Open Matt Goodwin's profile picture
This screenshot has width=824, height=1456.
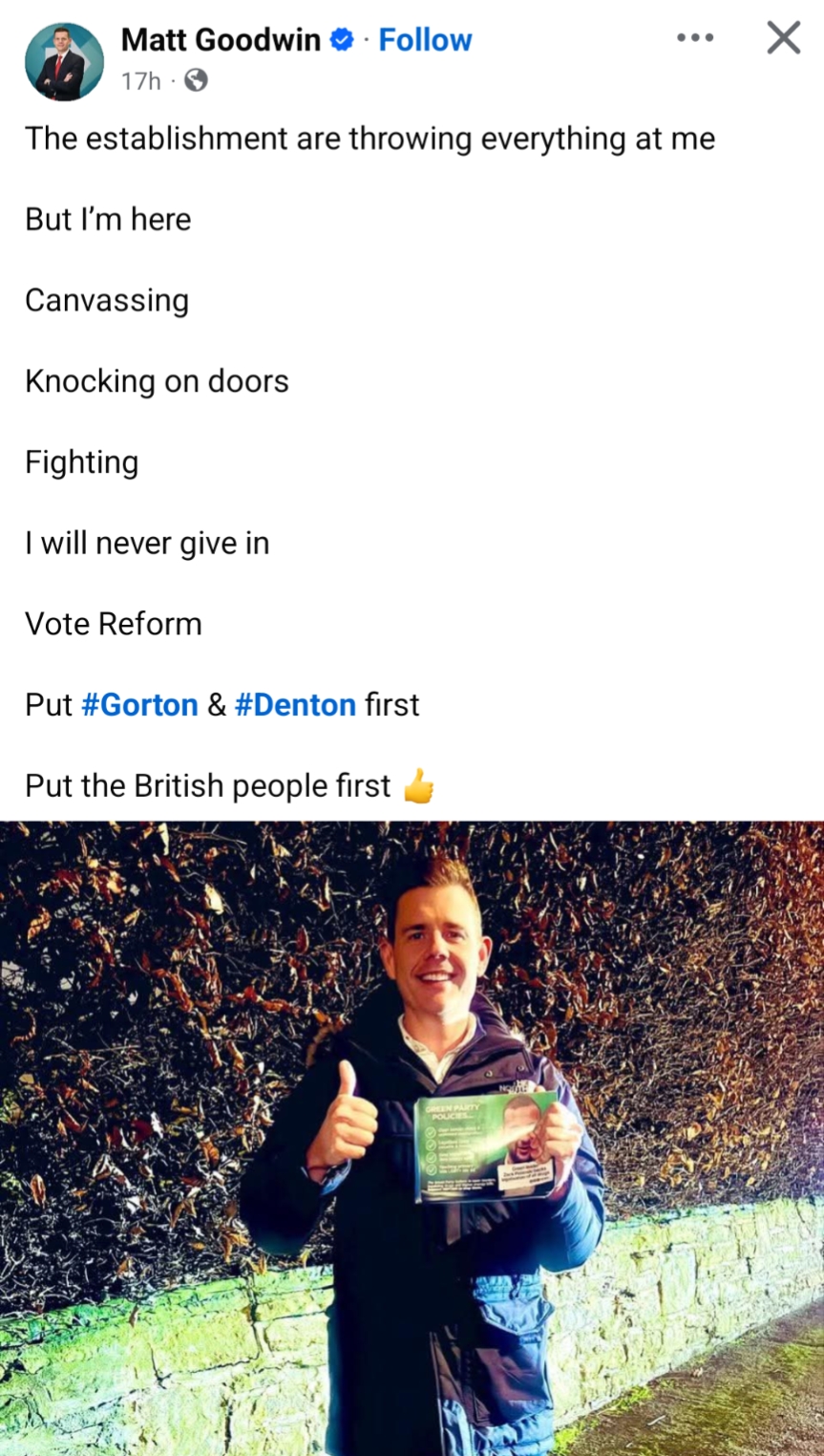pos(64,61)
